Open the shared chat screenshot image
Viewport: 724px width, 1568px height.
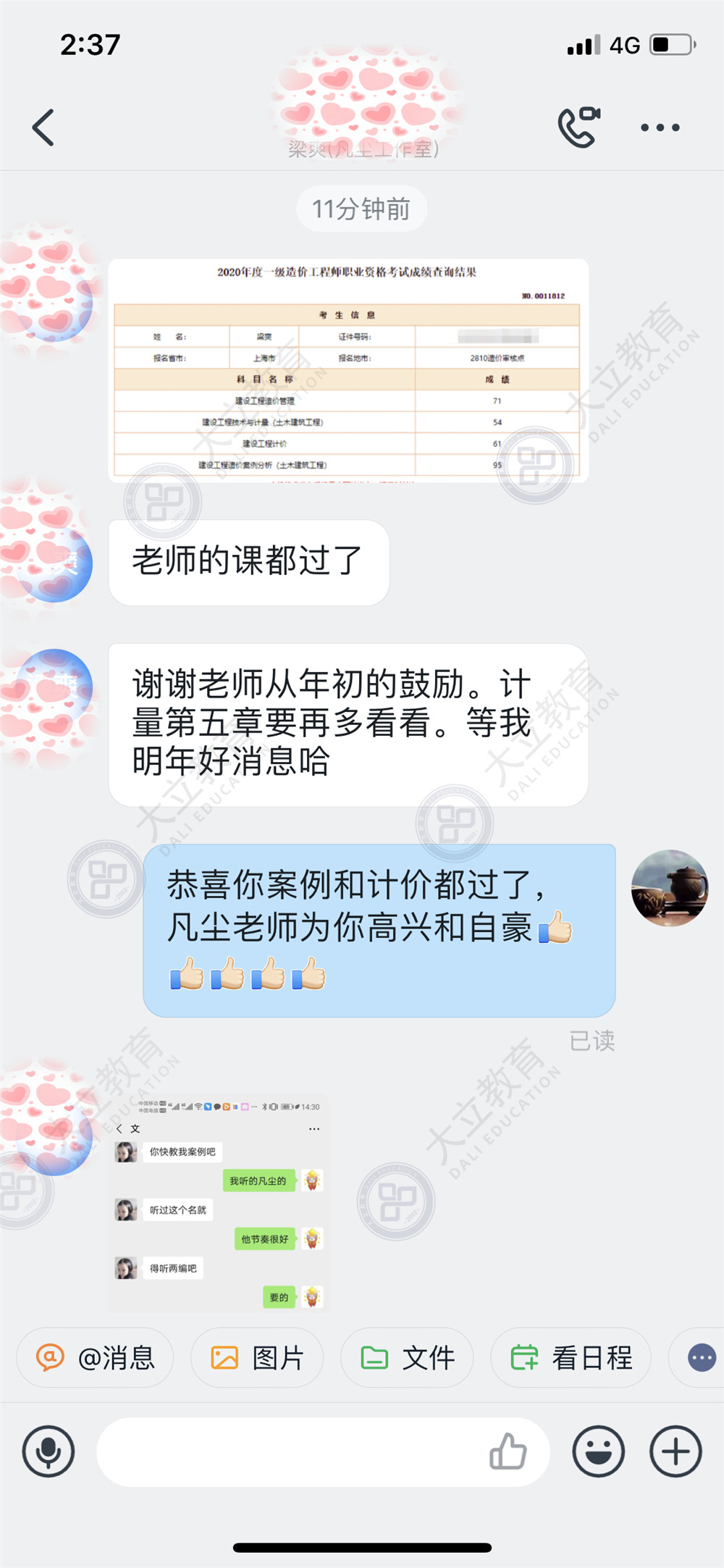[219, 1203]
